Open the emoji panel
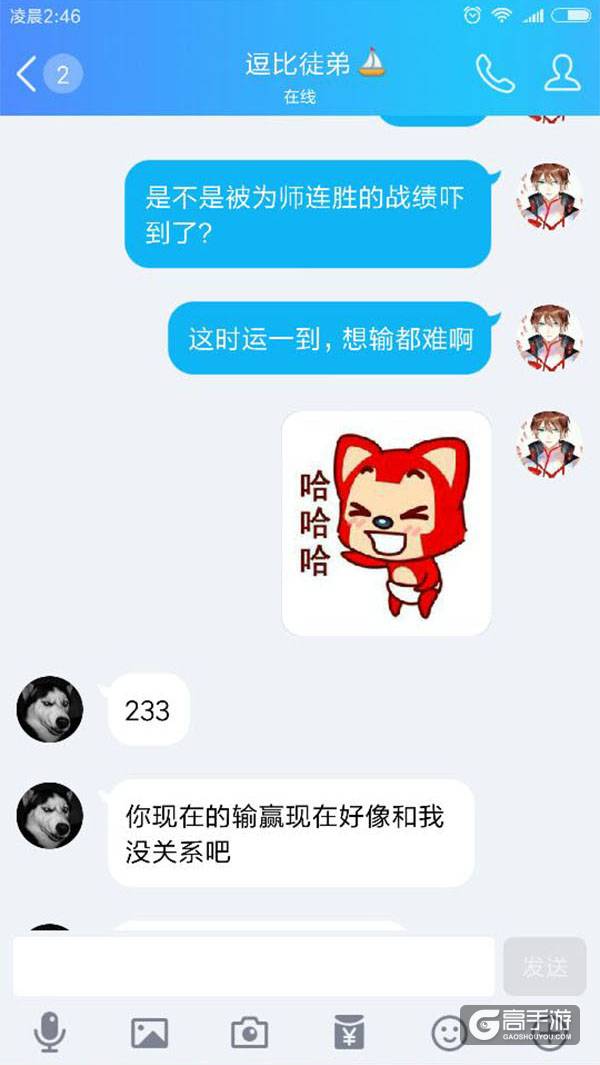 tap(449, 1031)
